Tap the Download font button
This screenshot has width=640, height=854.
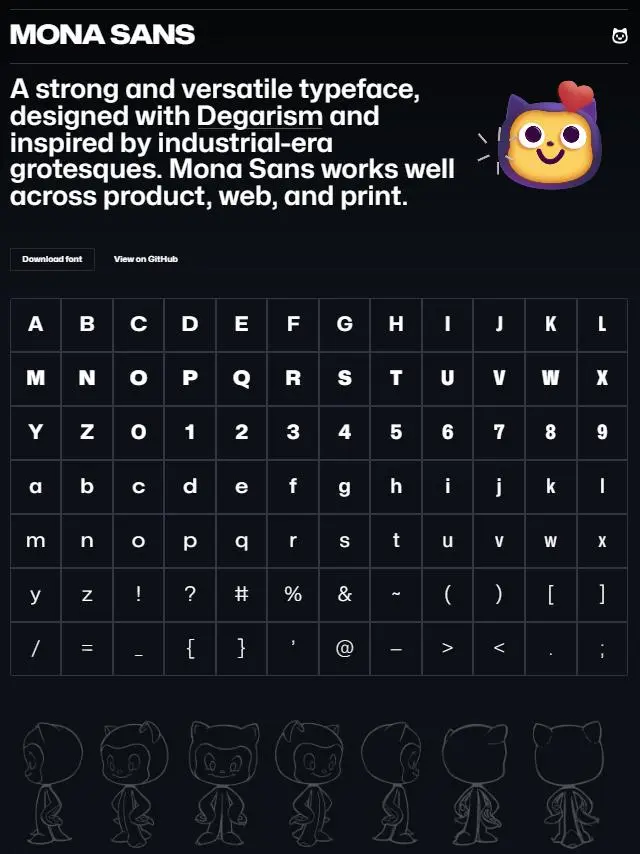(x=52, y=259)
